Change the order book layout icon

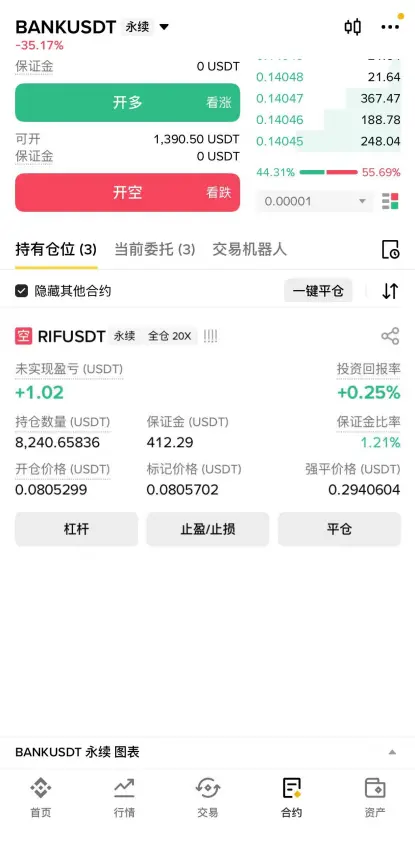click(390, 201)
